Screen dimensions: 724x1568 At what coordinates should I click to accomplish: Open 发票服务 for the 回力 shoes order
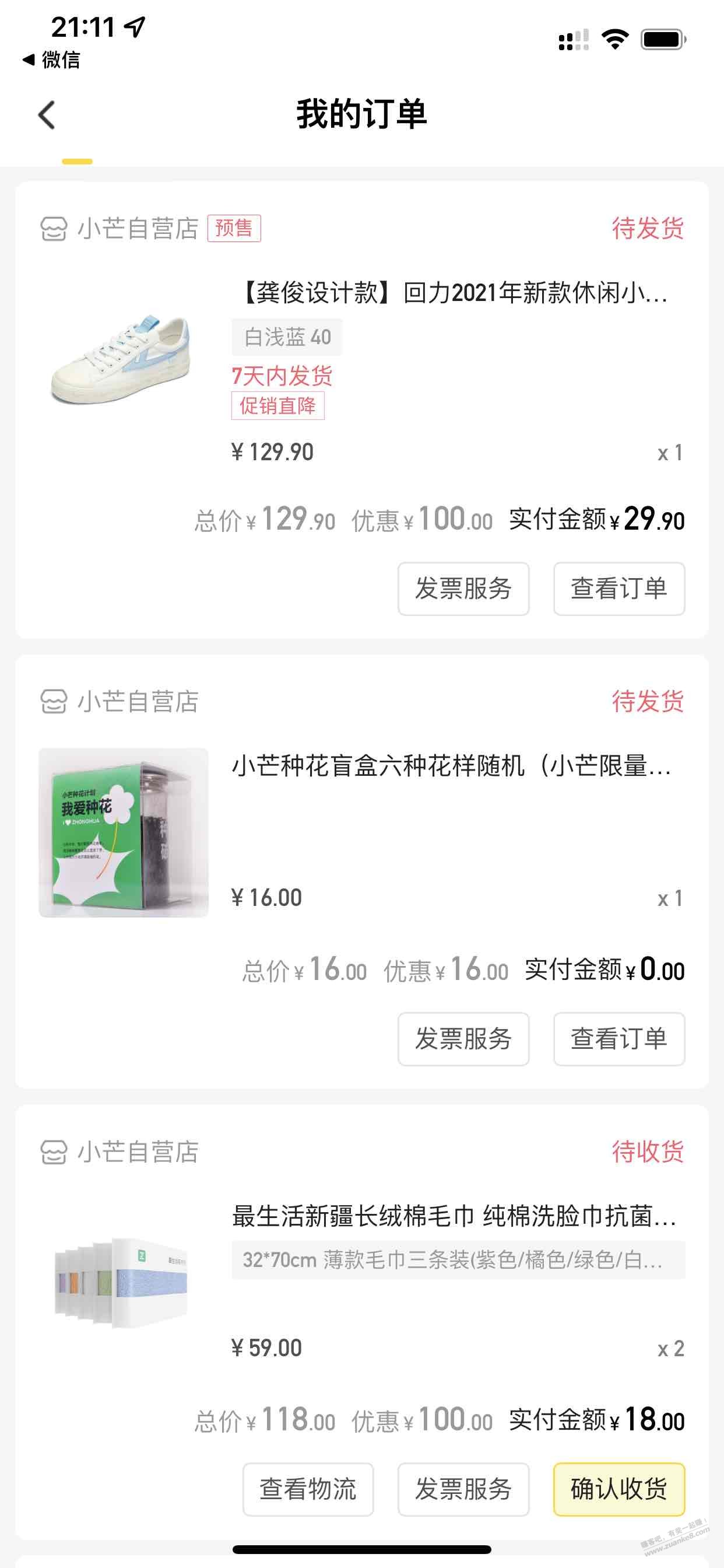click(463, 589)
